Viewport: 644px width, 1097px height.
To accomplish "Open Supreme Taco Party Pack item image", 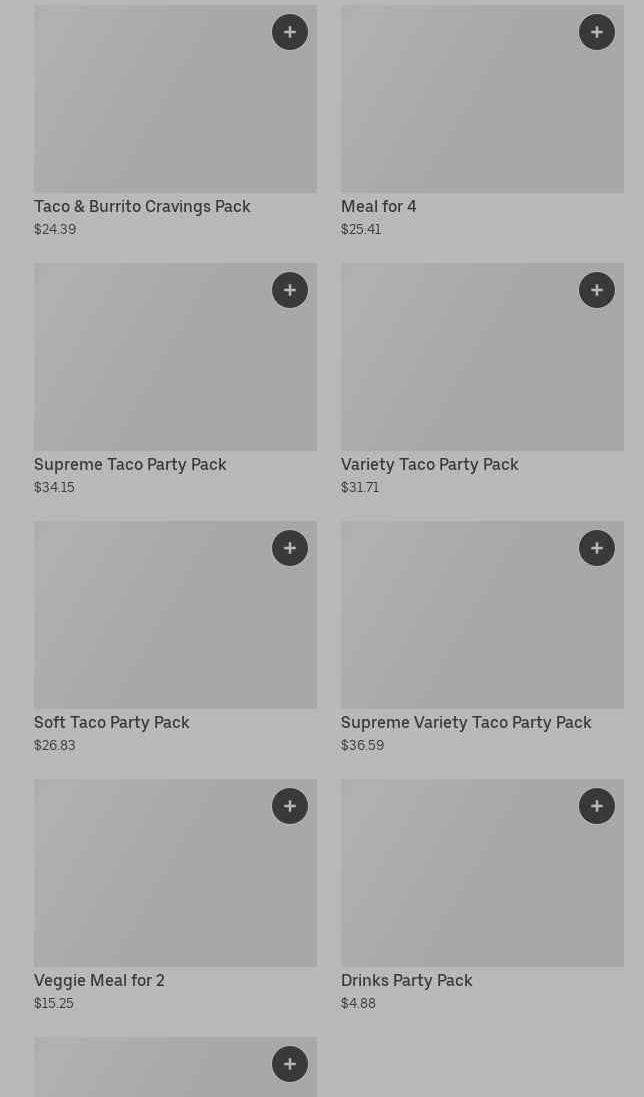I will coord(175,357).
